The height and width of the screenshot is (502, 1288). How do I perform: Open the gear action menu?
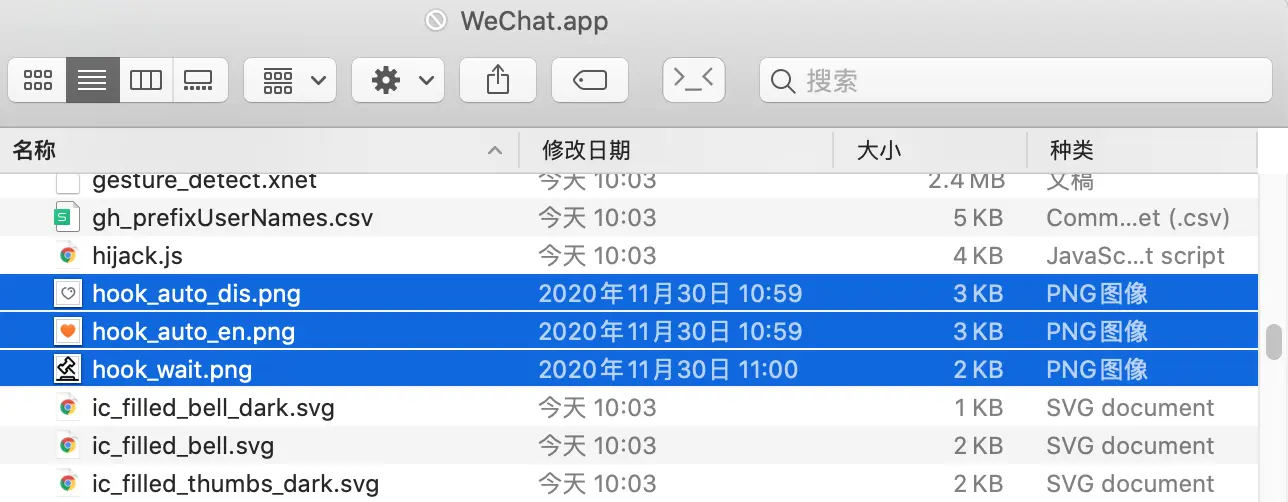398,81
